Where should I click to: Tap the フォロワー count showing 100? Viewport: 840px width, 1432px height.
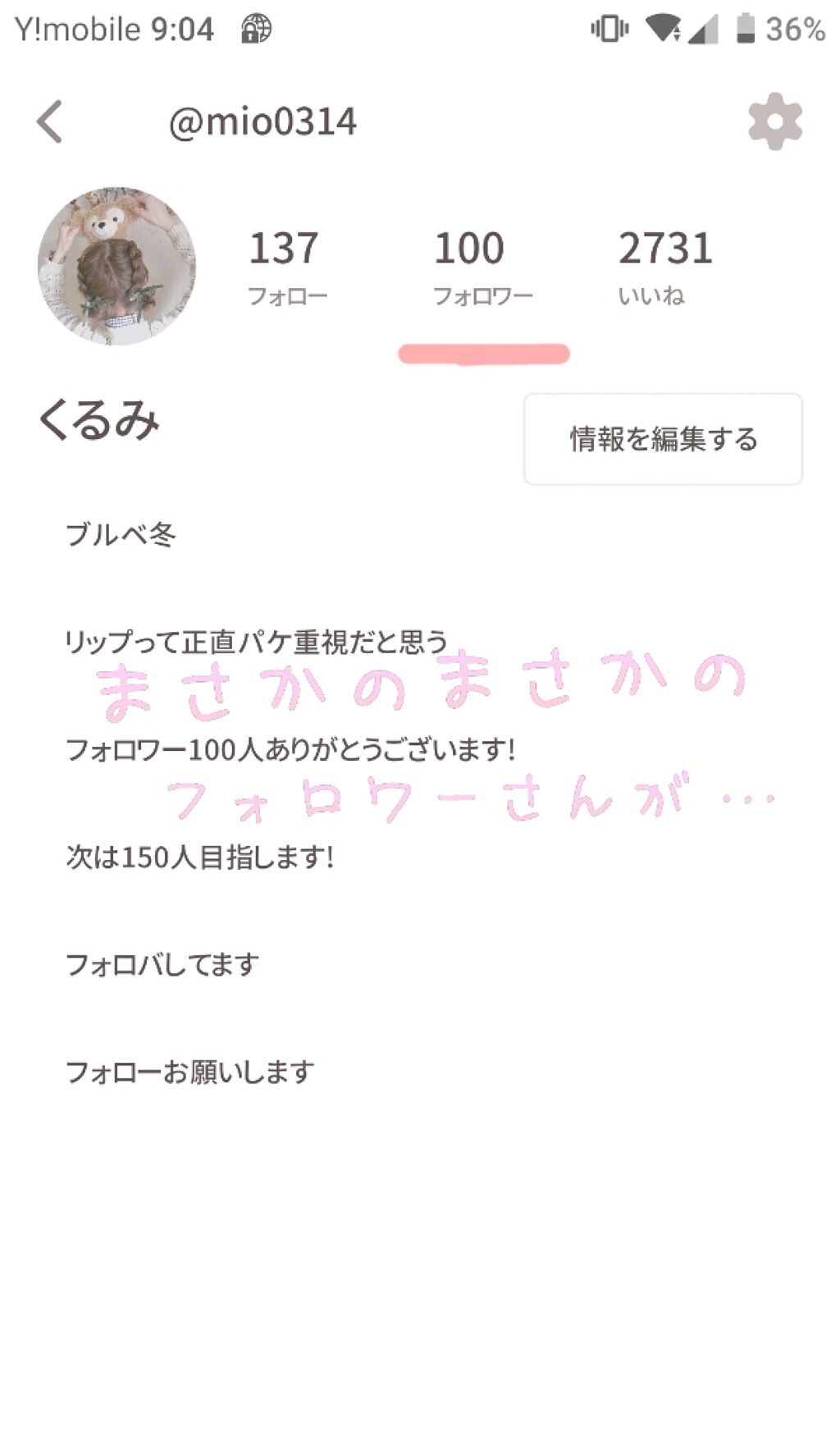(468, 248)
